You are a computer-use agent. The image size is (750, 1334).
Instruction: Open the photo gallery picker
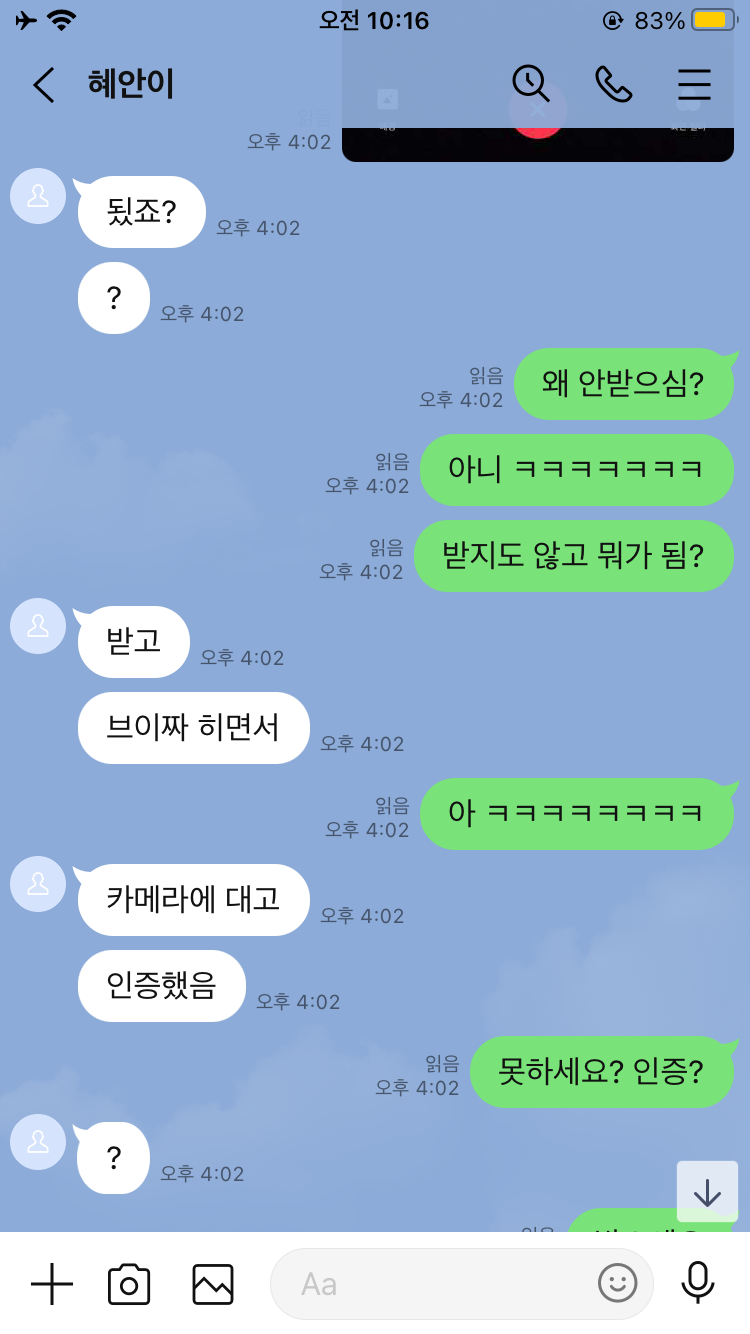pos(213,1283)
